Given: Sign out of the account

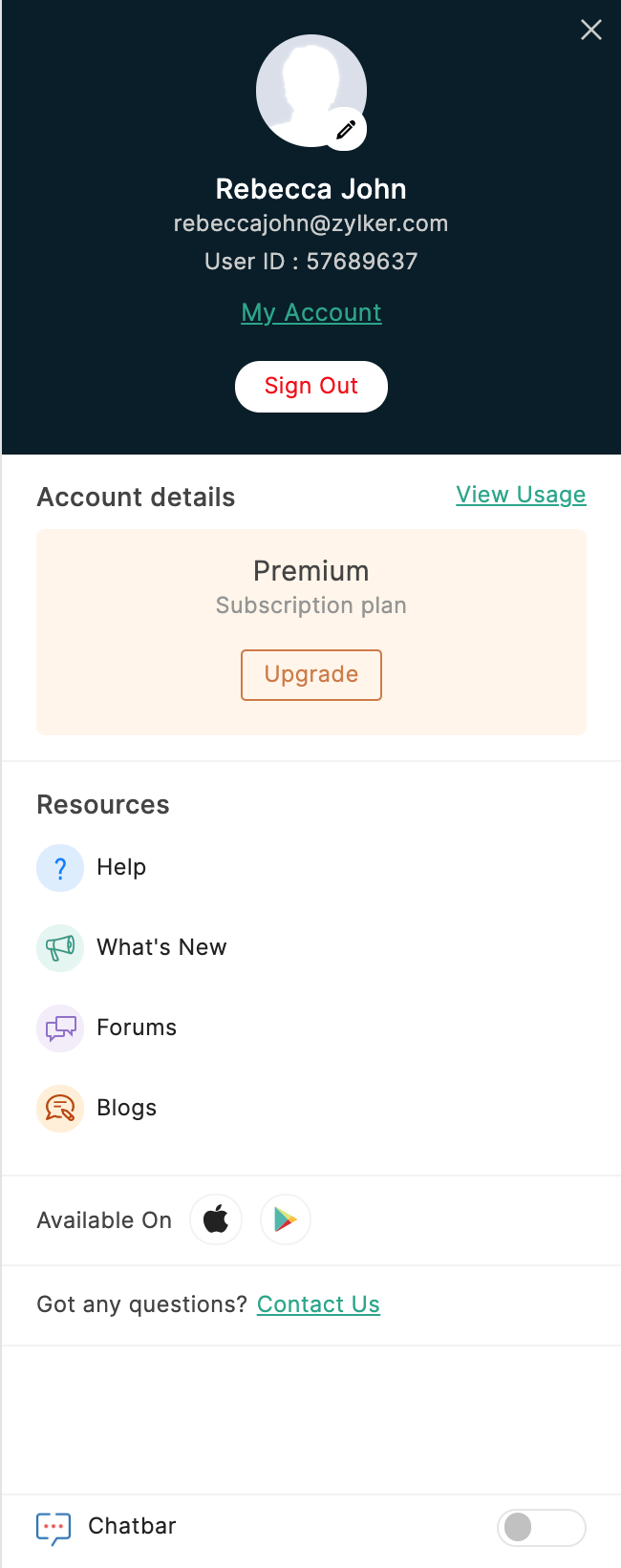Looking at the screenshot, I should coord(311,386).
